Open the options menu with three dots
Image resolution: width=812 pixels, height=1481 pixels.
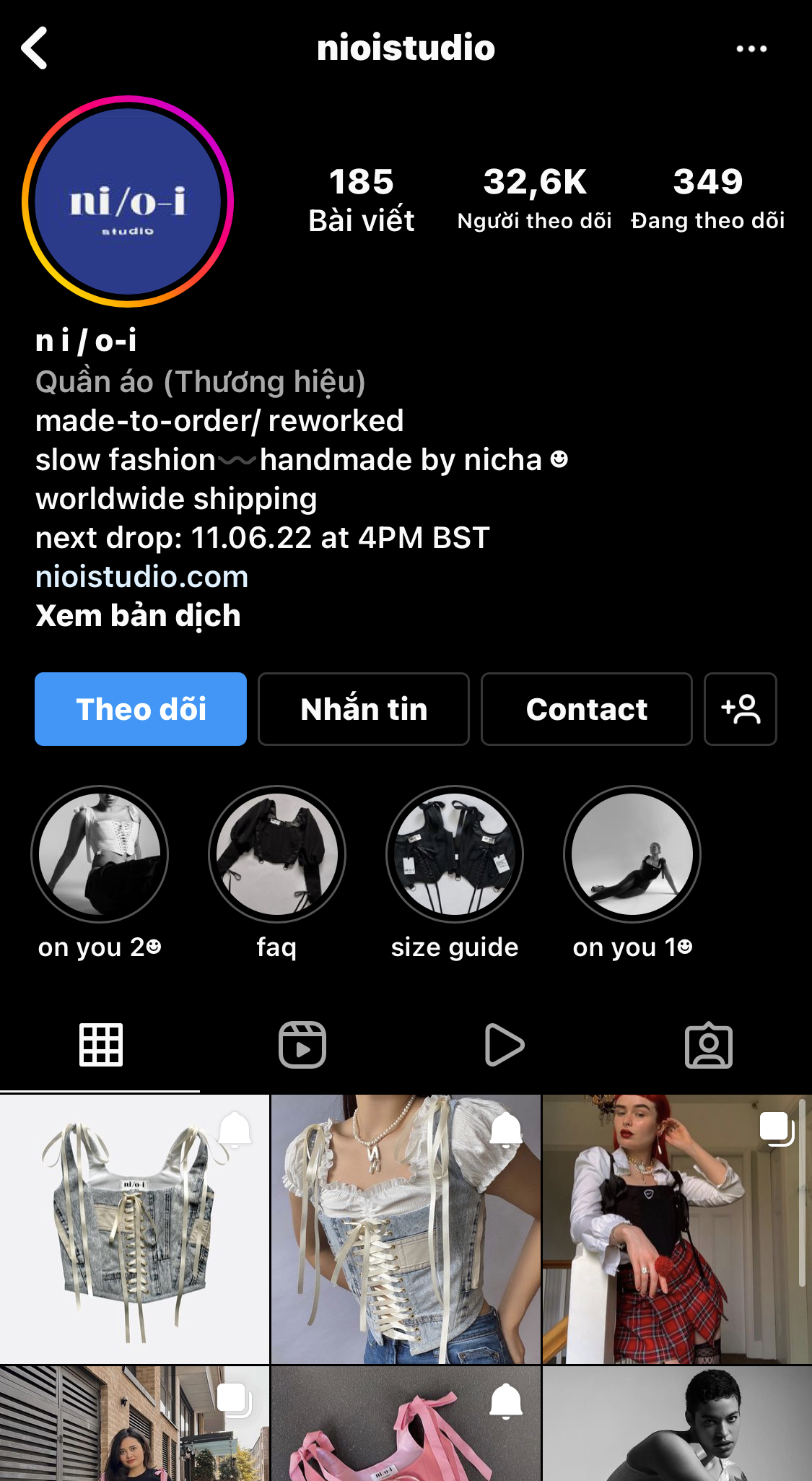[751, 48]
